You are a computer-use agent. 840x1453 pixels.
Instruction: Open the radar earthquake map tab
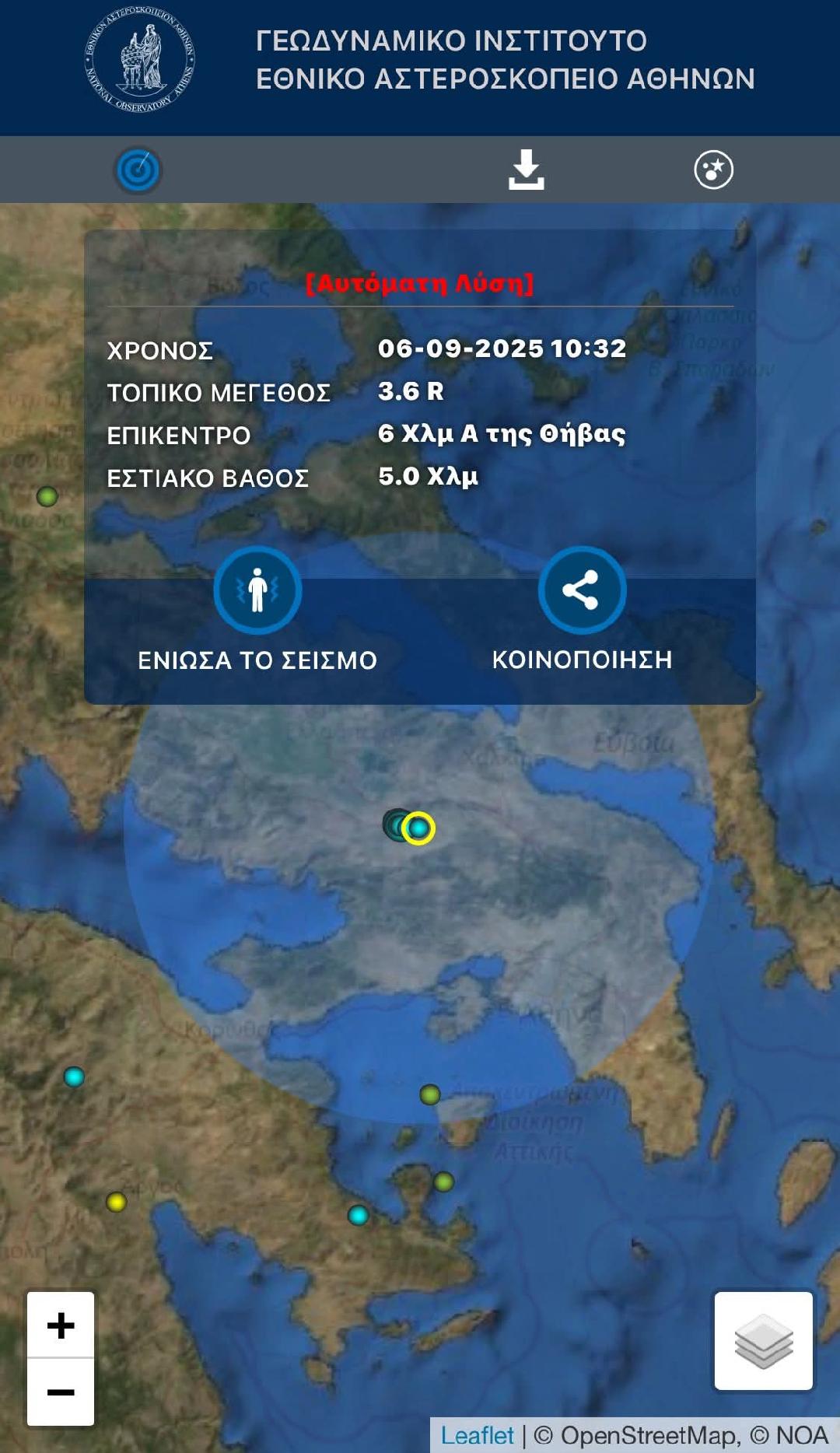click(x=138, y=170)
